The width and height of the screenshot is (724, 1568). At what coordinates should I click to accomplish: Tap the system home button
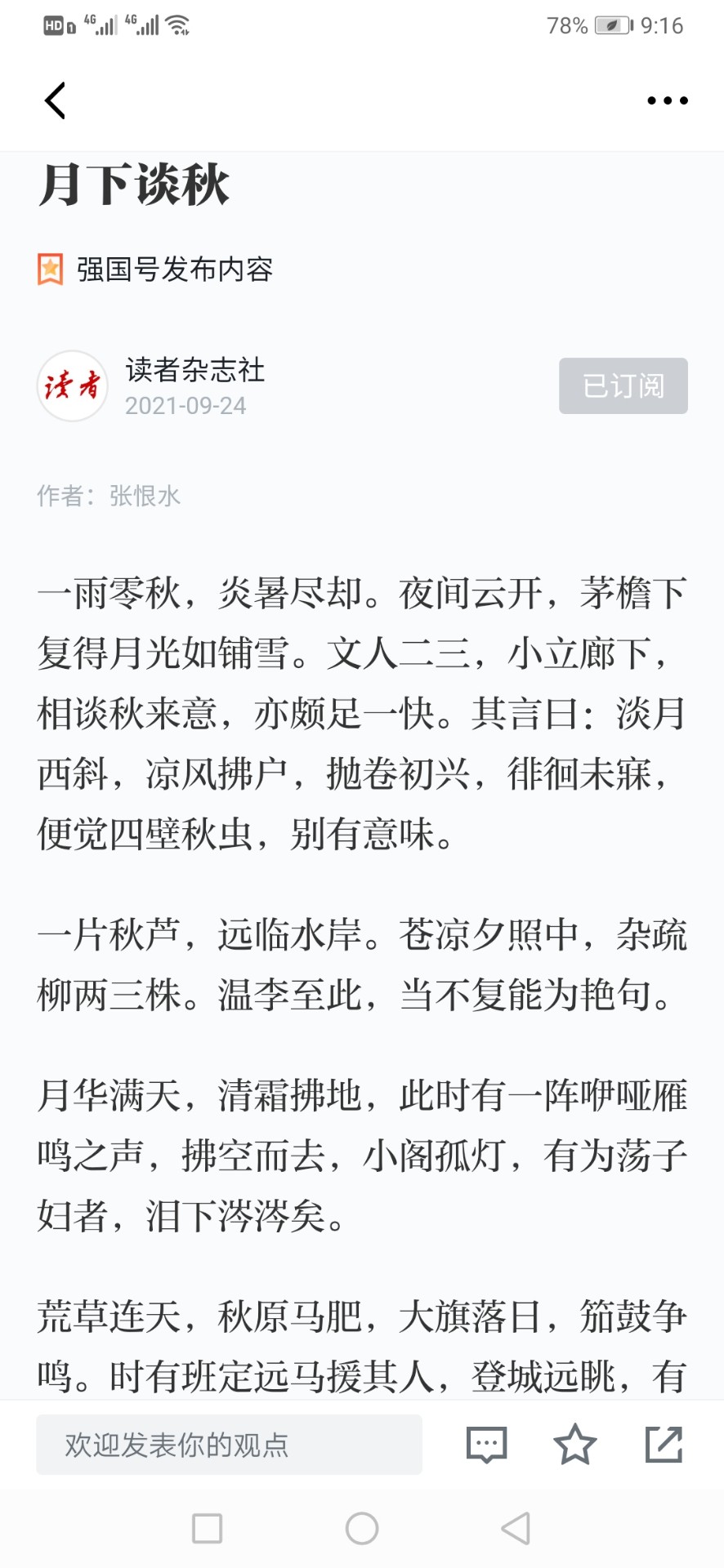[x=362, y=1529]
